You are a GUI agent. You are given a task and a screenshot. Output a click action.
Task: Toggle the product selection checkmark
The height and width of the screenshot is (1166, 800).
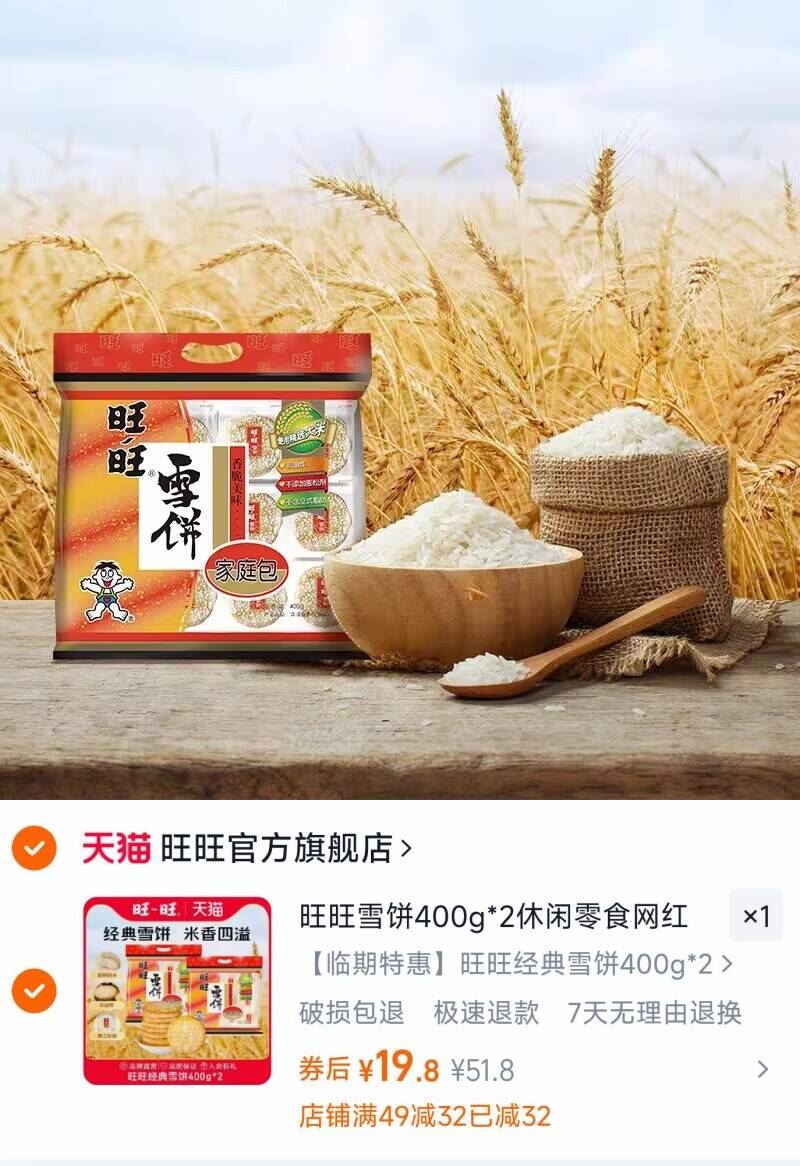click(x=33, y=984)
